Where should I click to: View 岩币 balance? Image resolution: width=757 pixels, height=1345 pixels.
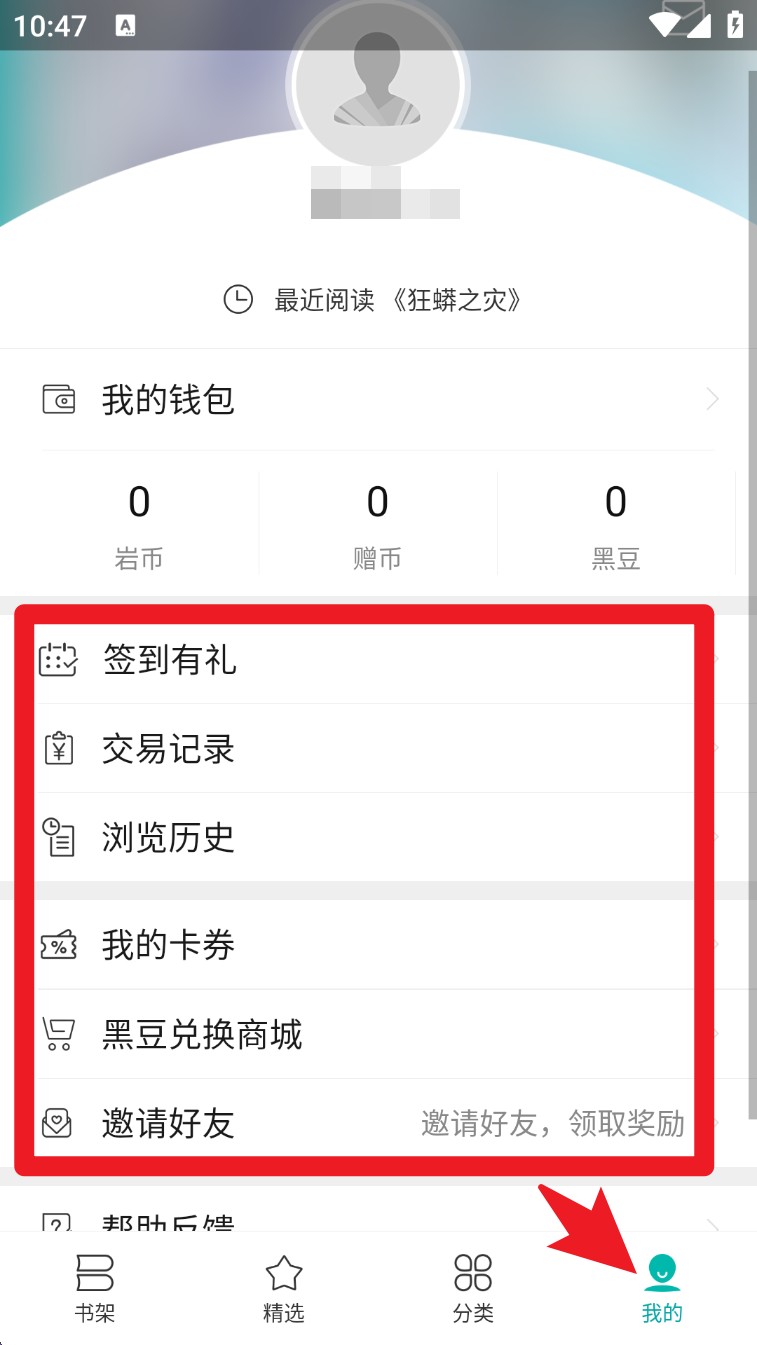pos(139,525)
